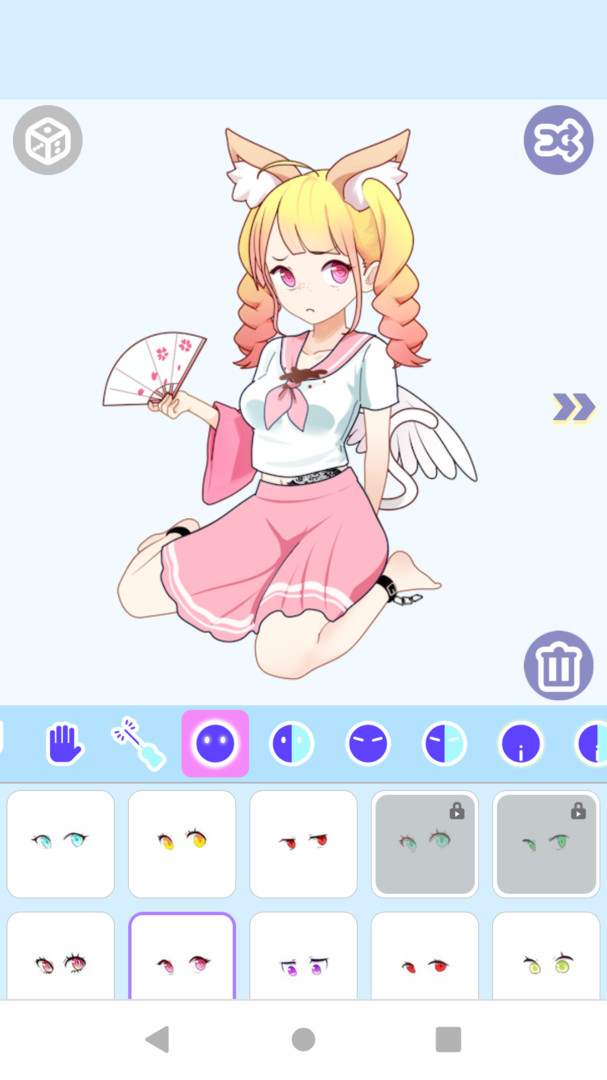607x1080 pixels.
Task: Tap the trash can delete button
Action: 558,665
